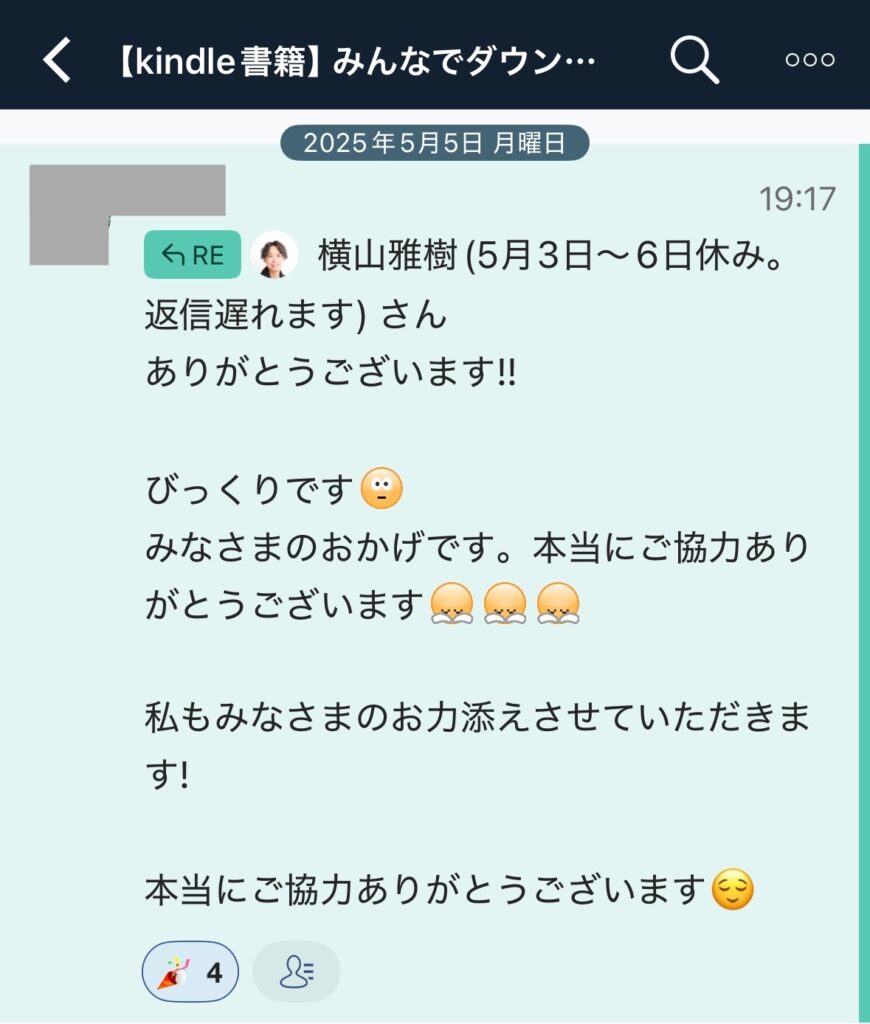Tap the party popper reaction with 4
Screen dimensions: 870x1024
(191, 971)
